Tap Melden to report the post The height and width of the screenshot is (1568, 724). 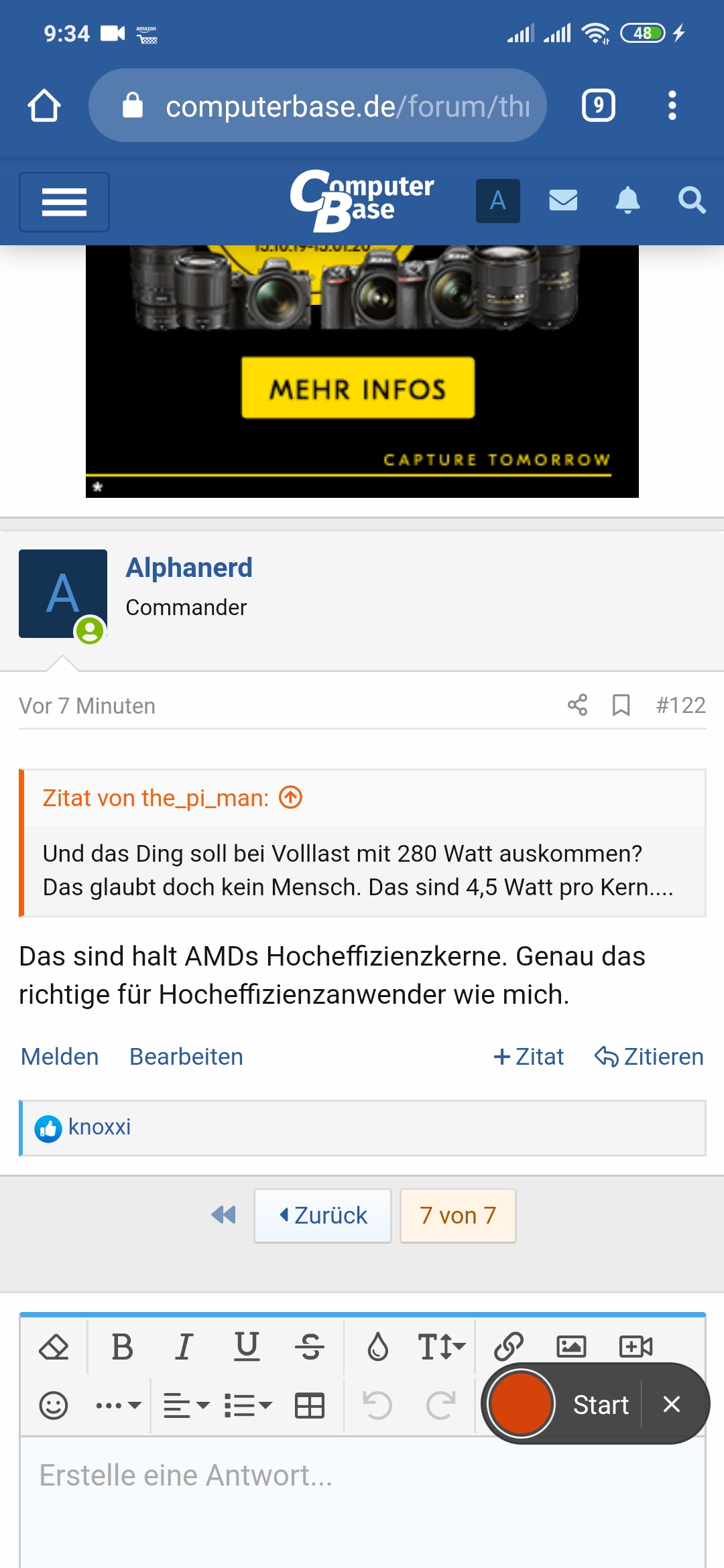point(60,1057)
